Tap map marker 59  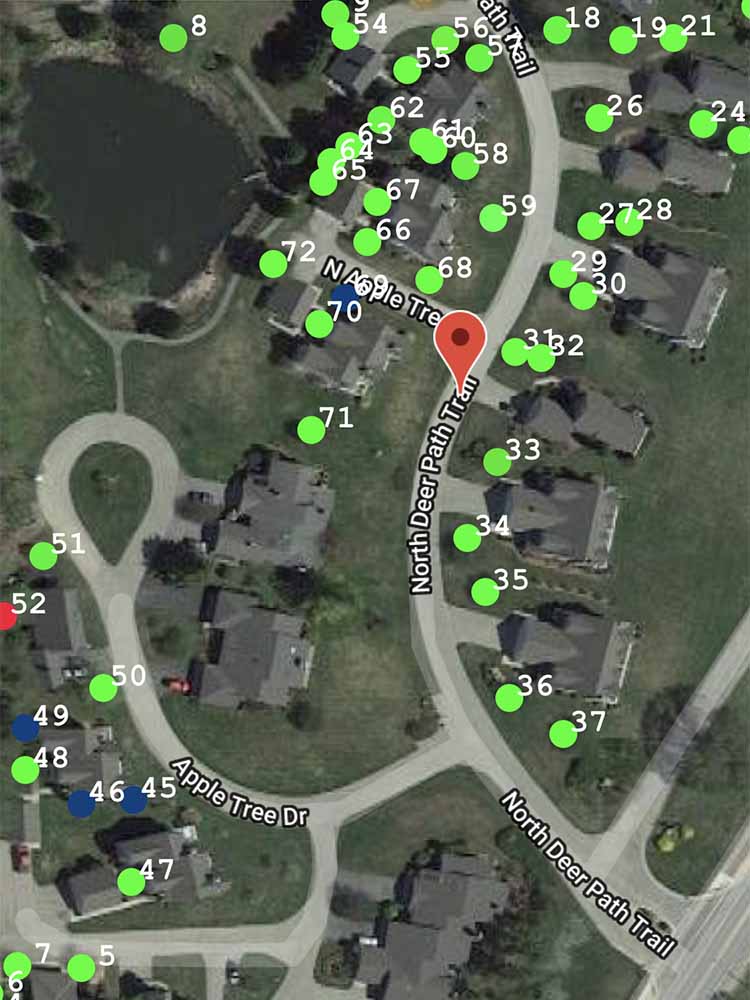[493, 217]
